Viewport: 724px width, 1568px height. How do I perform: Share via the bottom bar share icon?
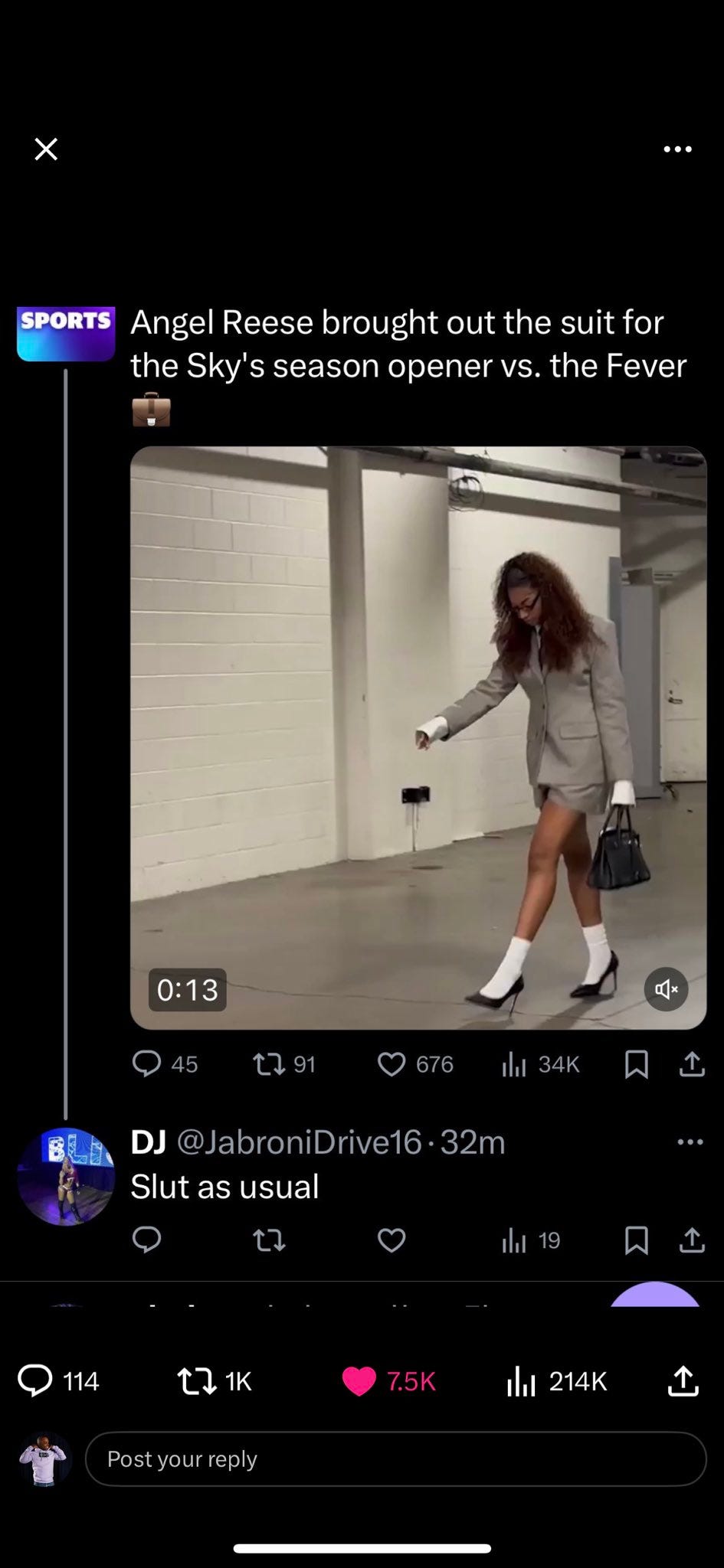pyautogui.click(x=683, y=1380)
